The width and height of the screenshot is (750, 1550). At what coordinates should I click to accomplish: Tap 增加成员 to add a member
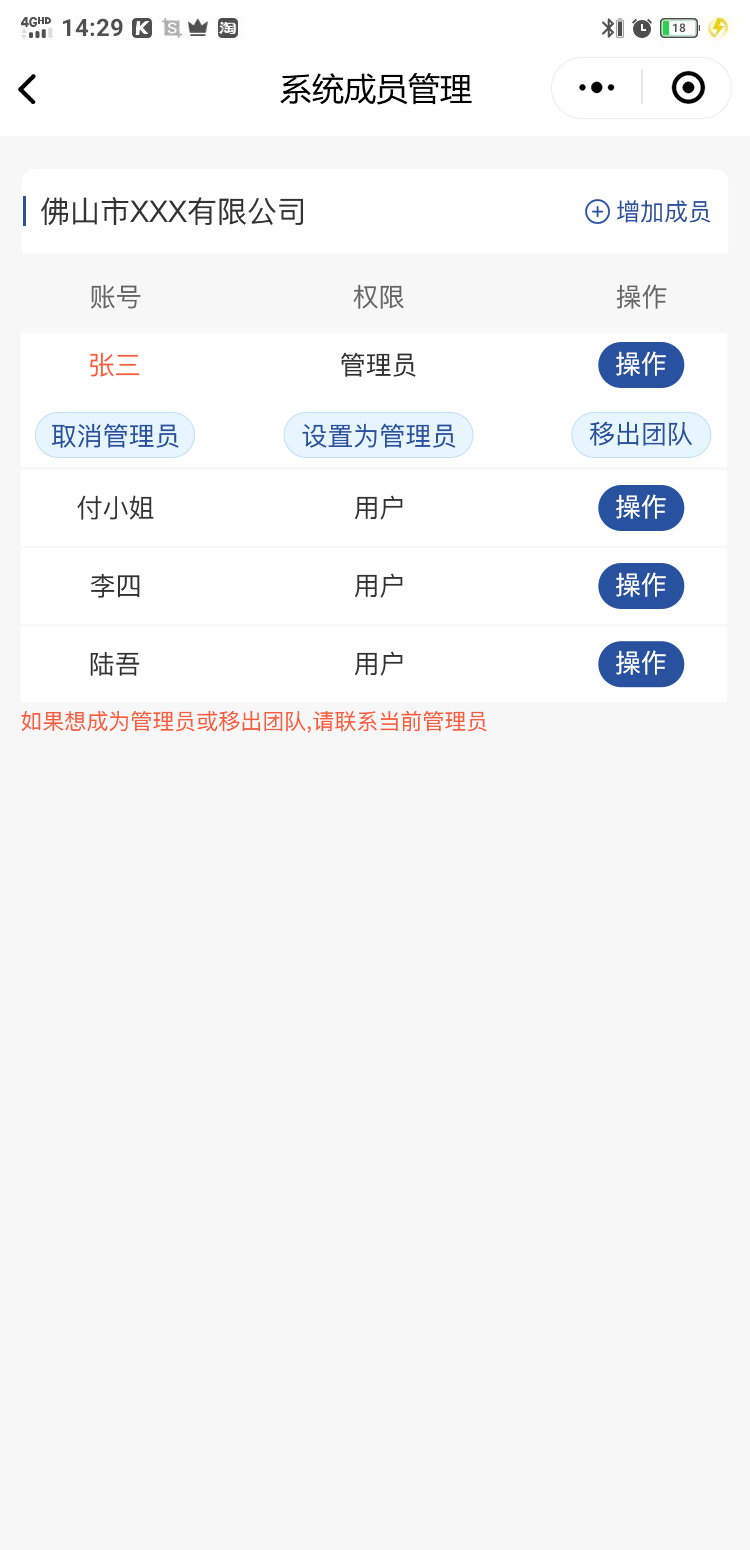(x=648, y=212)
